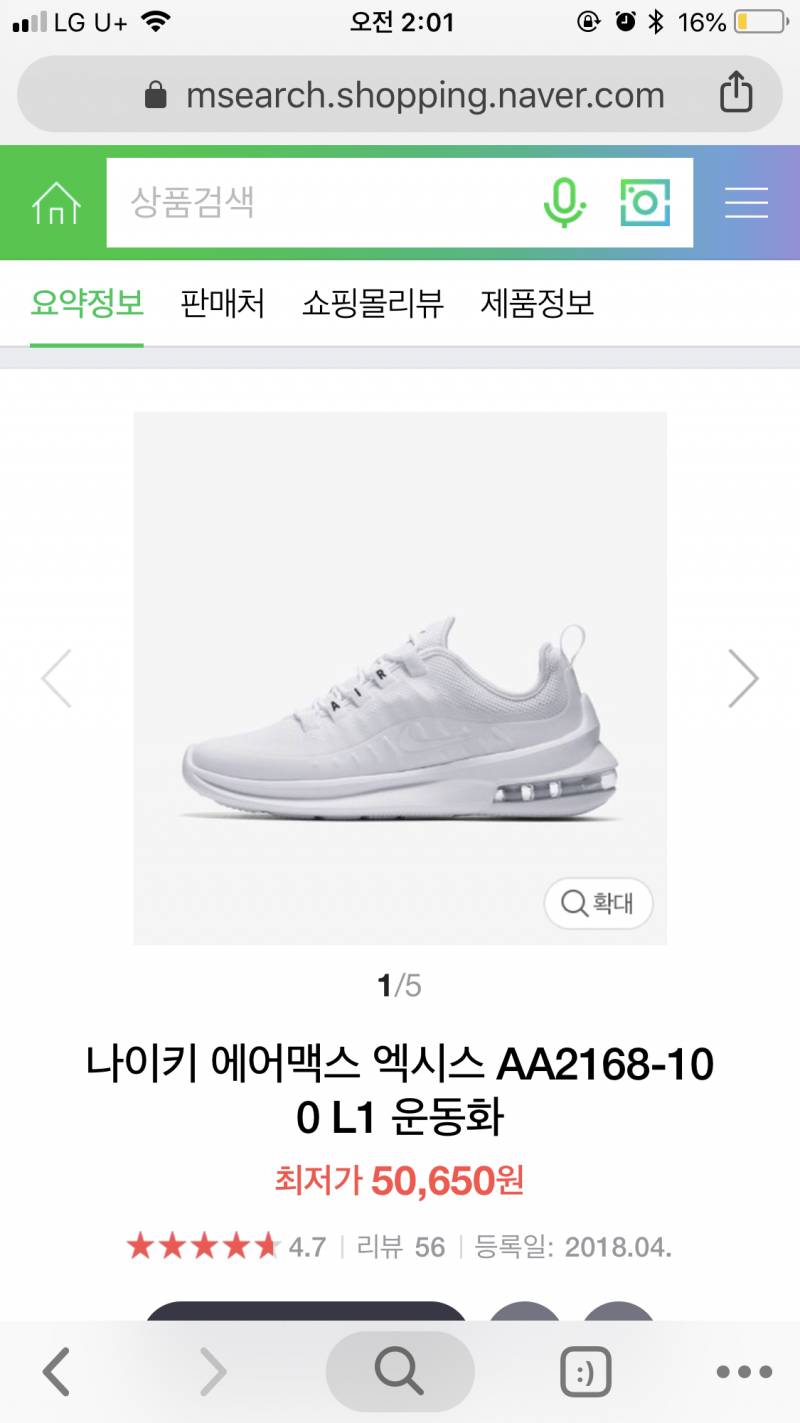Enlarge the photo with 확대 button
This screenshot has height=1423, width=800.
(x=598, y=903)
